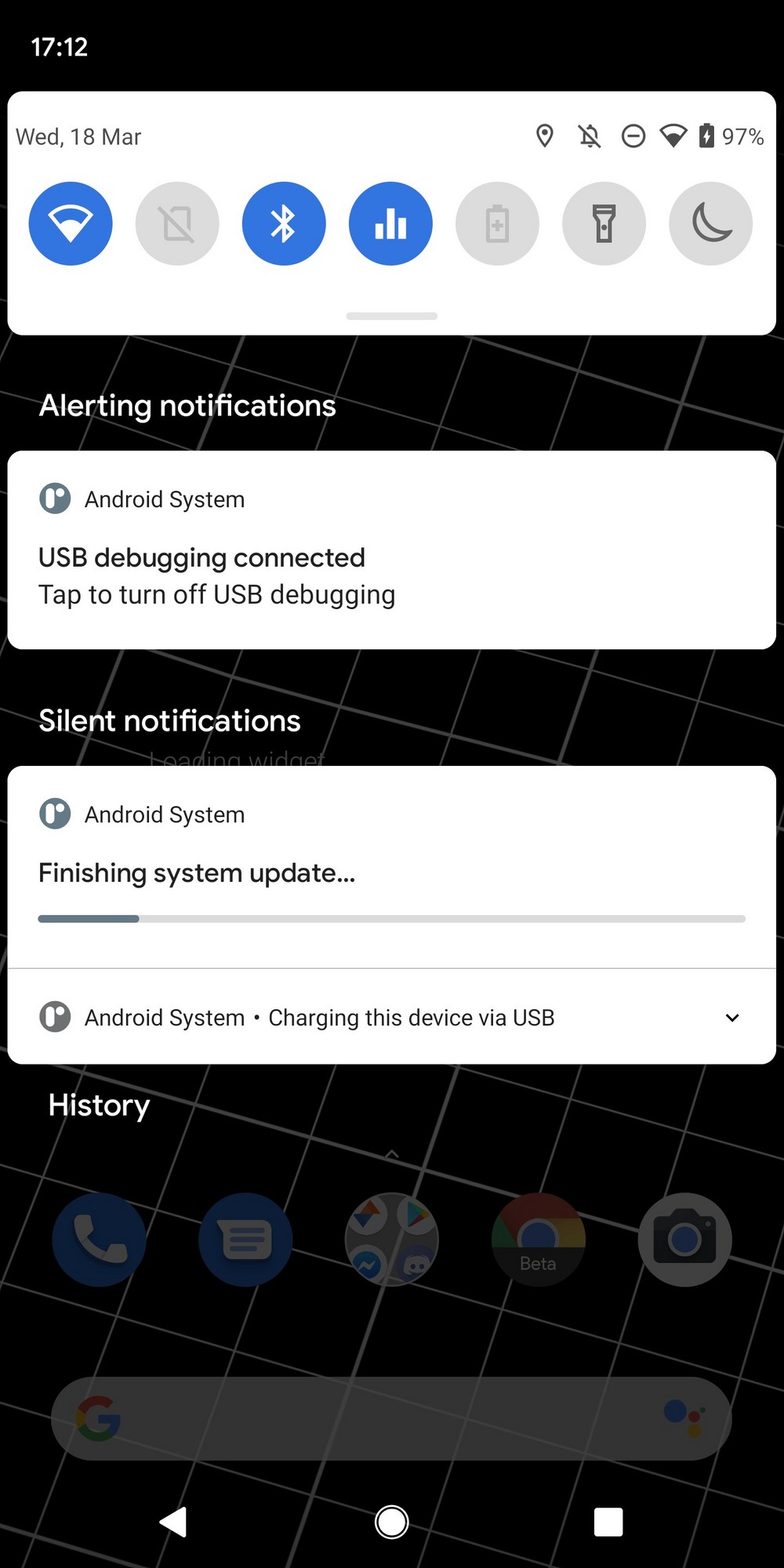Toggle the bar chart quick settings tile
Screen dimensions: 784x1568
[390, 224]
